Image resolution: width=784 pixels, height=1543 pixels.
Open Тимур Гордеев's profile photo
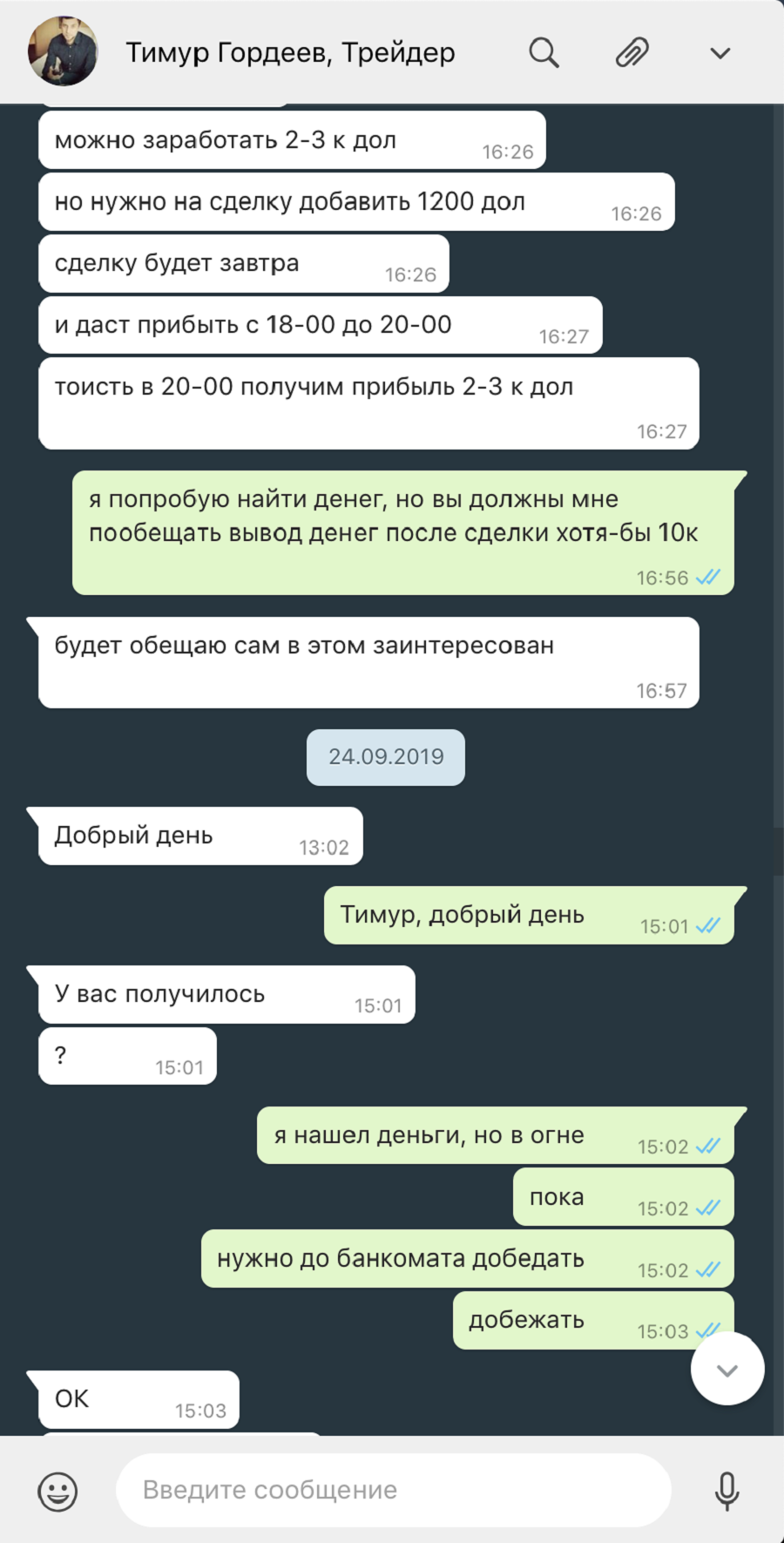[63, 51]
